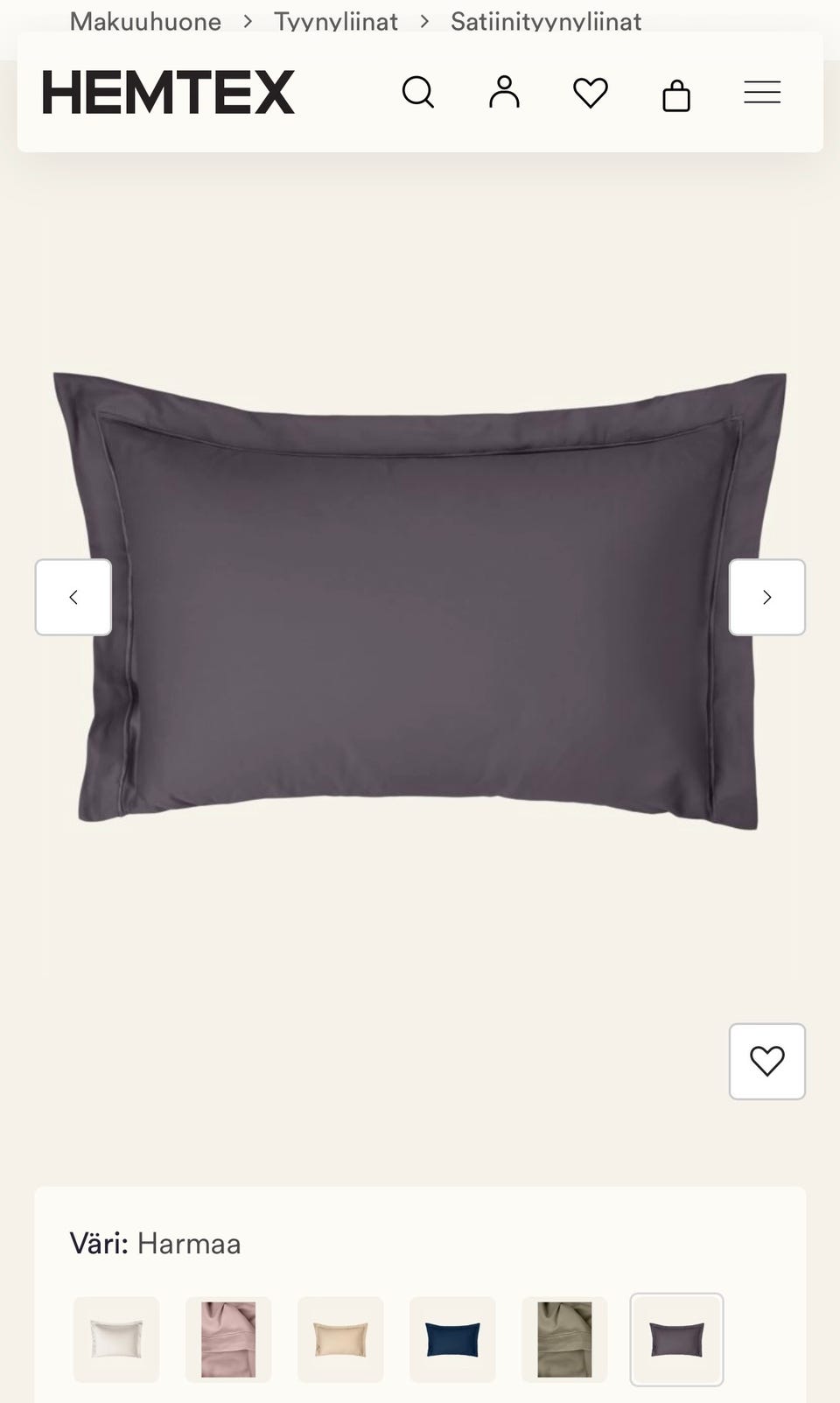This screenshot has height=1403, width=840.
Task: Select the olive green color swatch
Action: pos(564,1340)
